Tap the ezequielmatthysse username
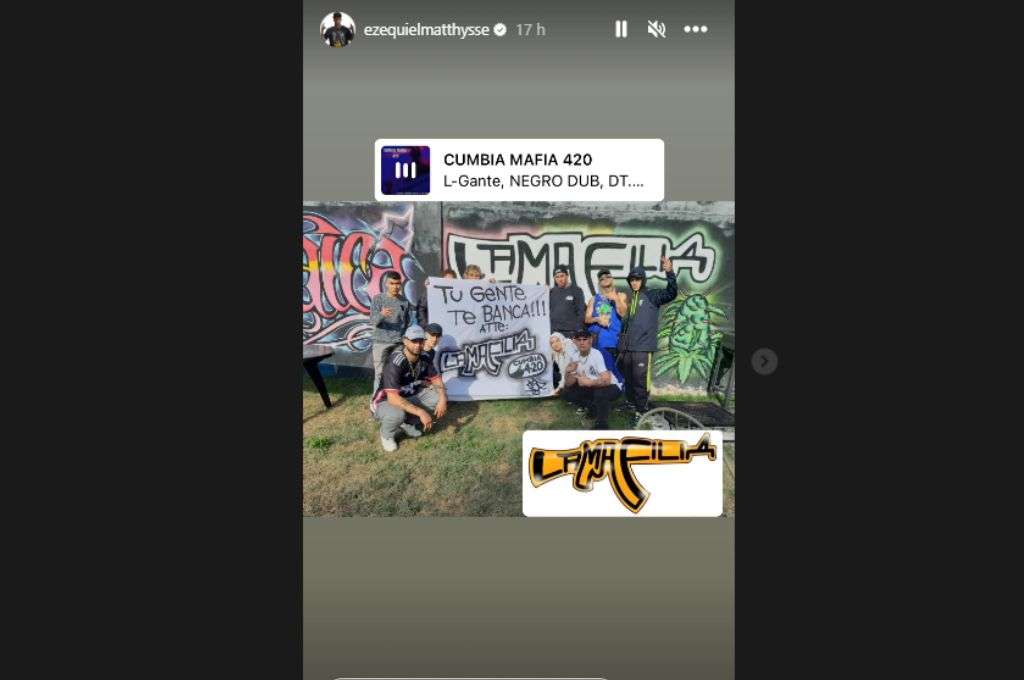Image resolution: width=1024 pixels, height=680 pixels. point(426,30)
